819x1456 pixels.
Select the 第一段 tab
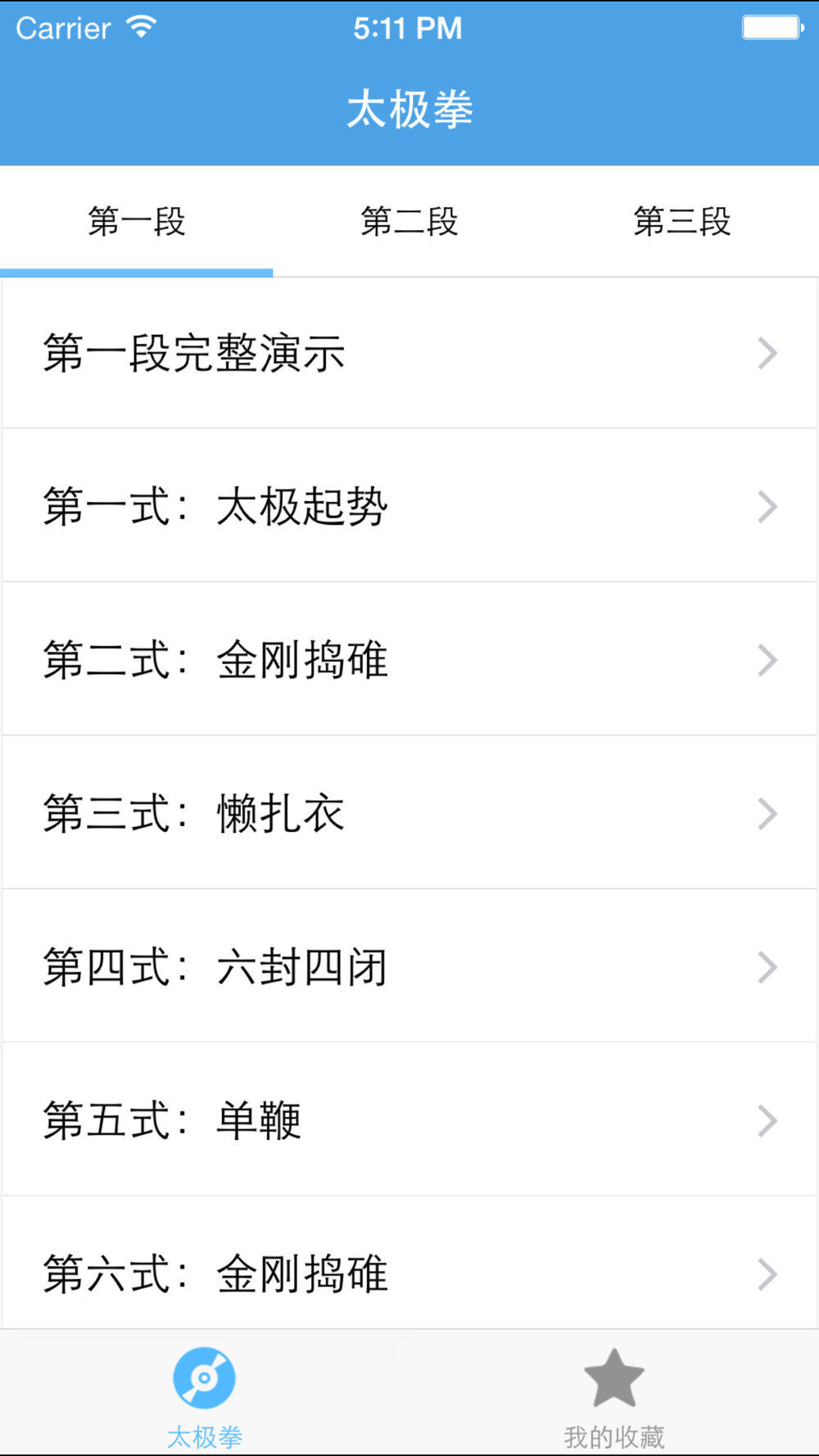(136, 221)
